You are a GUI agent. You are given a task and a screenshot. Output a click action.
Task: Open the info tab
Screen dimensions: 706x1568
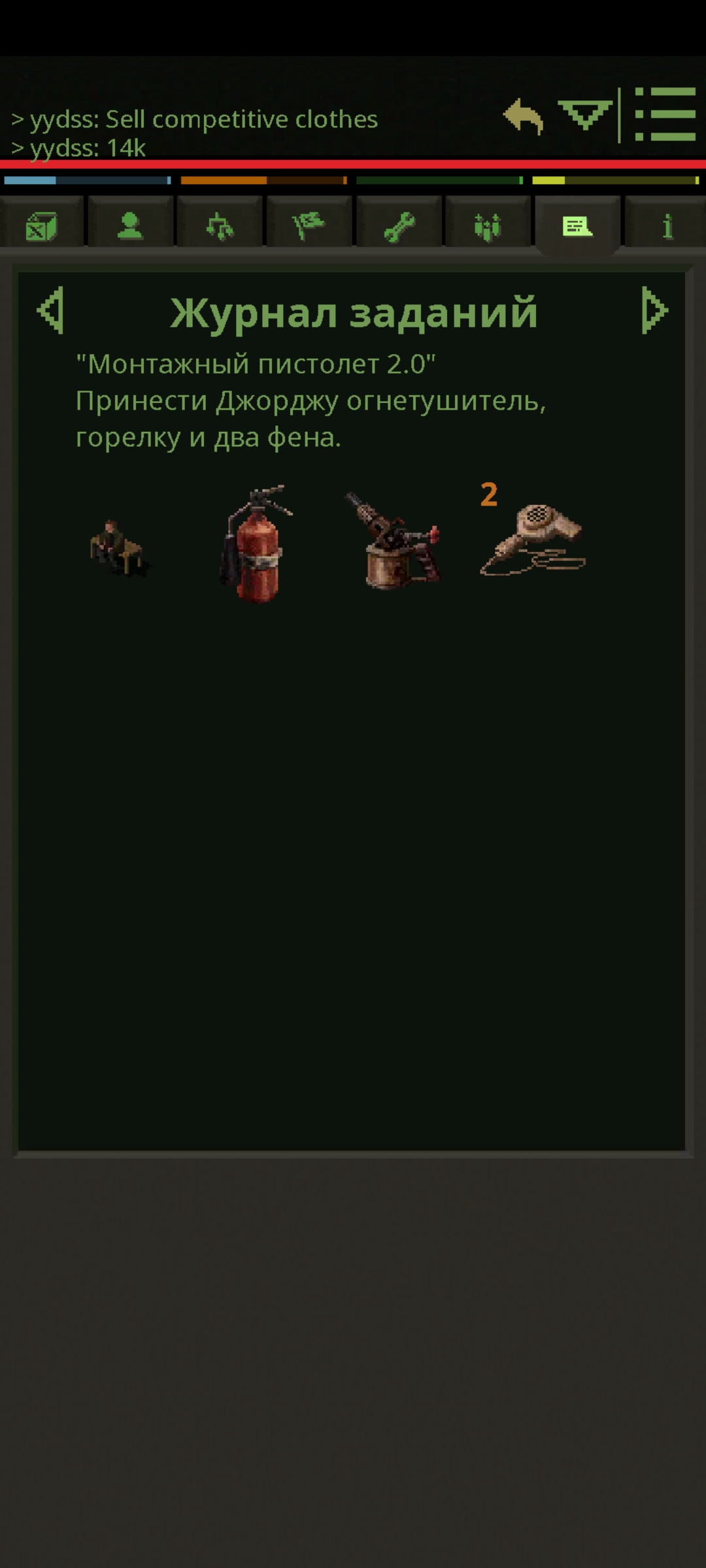667,227
